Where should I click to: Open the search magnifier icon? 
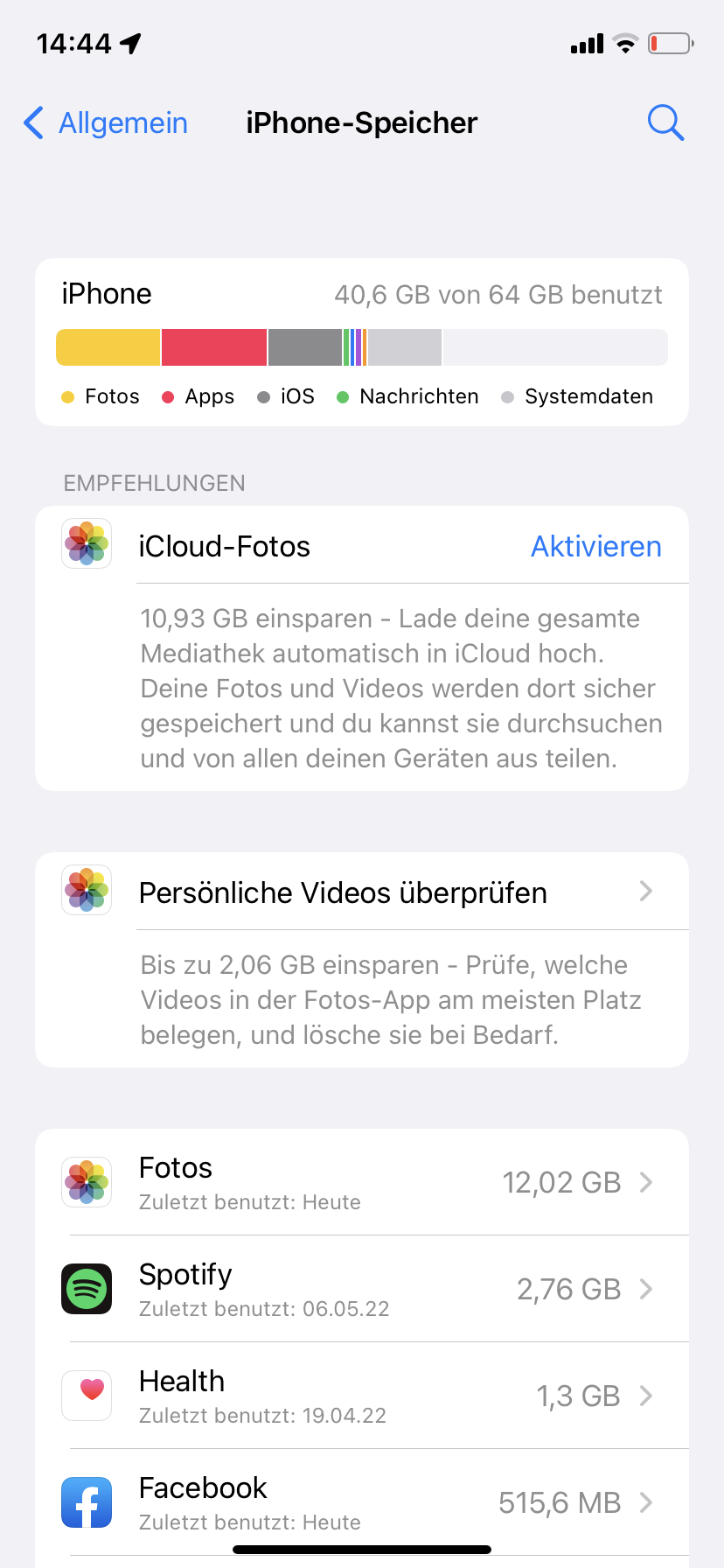pos(665,123)
